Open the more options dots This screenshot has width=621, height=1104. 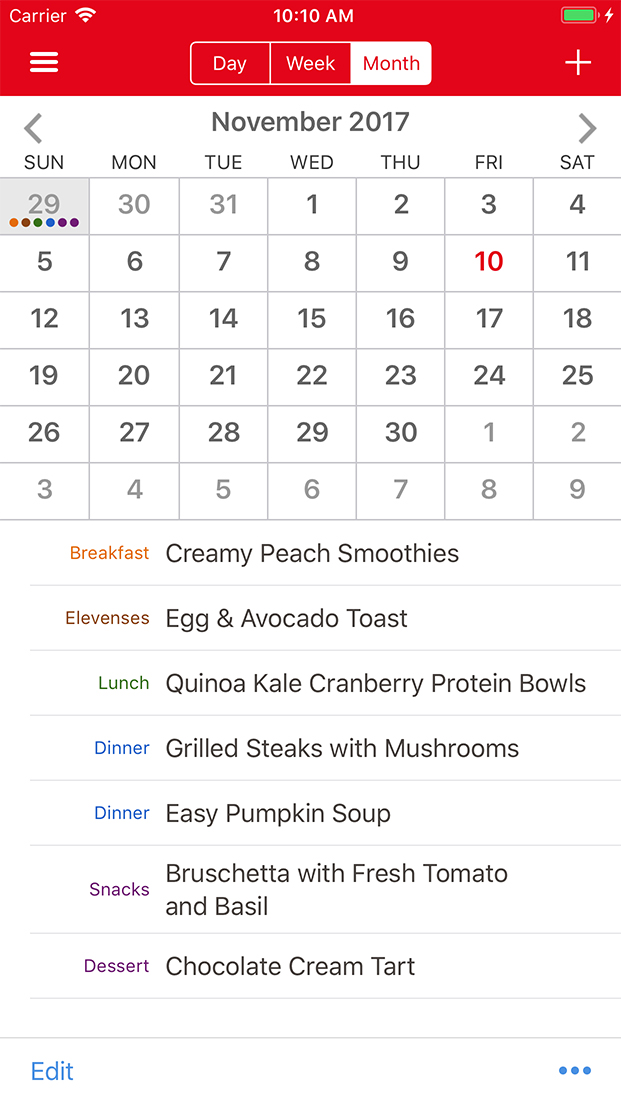point(575,1071)
